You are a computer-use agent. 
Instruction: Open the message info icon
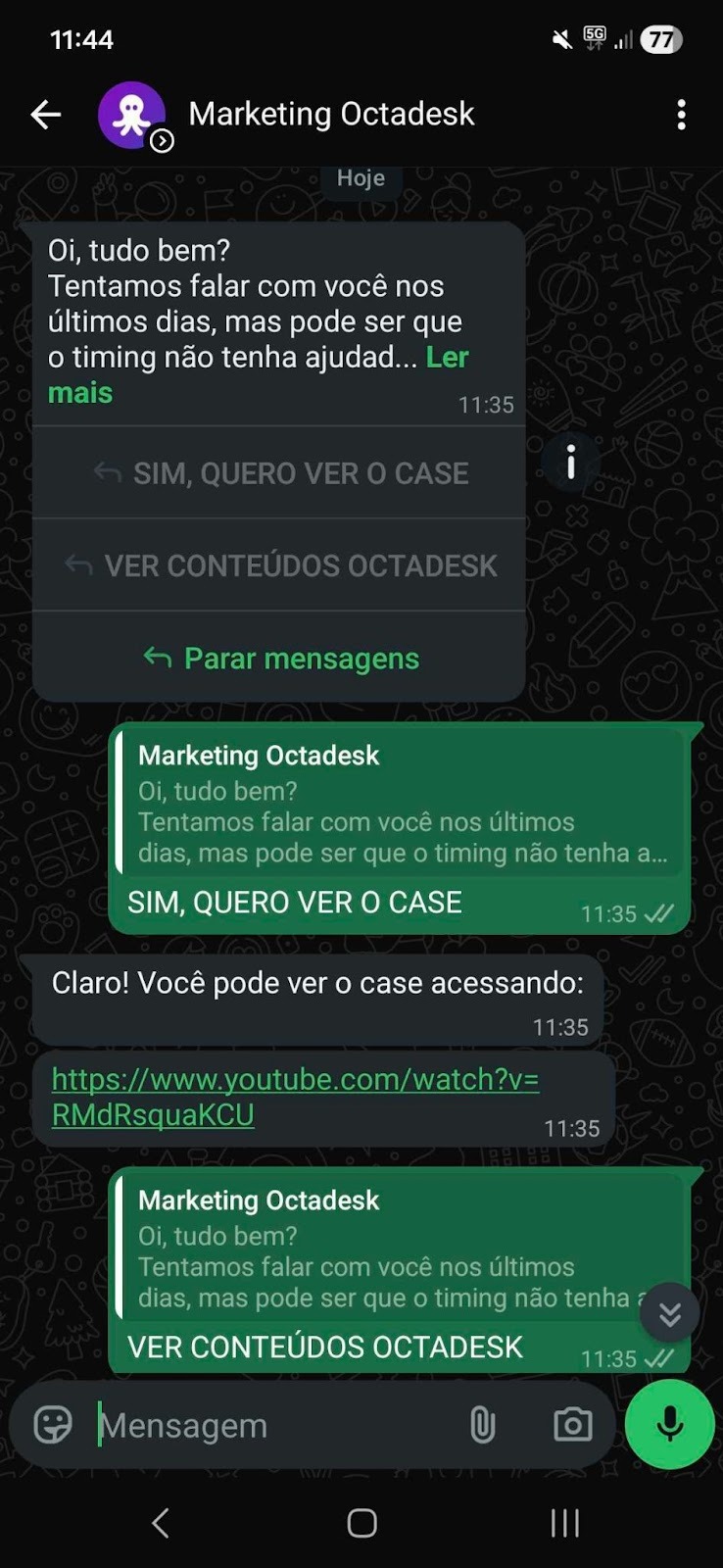[570, 462]
